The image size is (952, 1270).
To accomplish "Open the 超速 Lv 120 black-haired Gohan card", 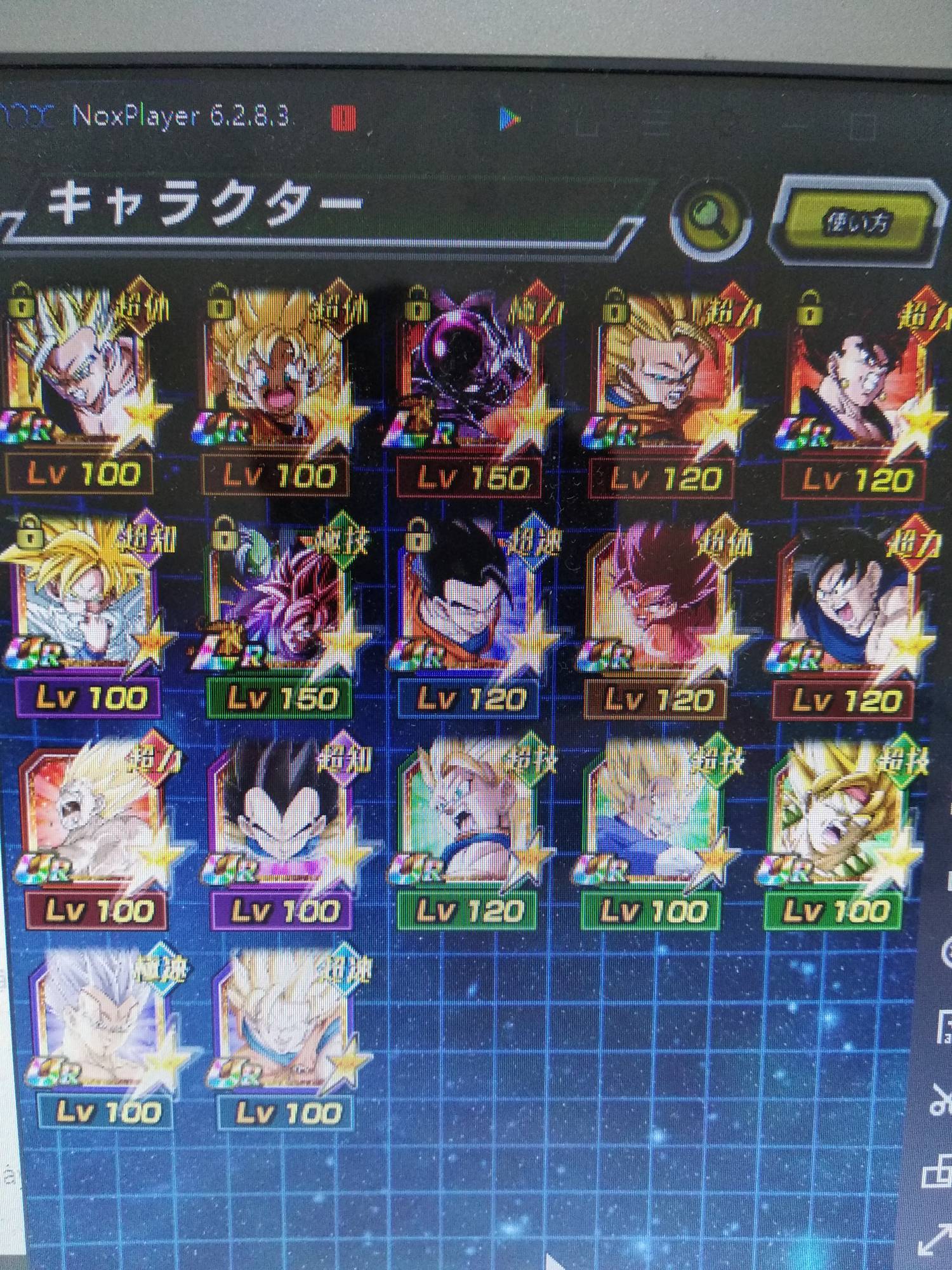I will point(468,610).
